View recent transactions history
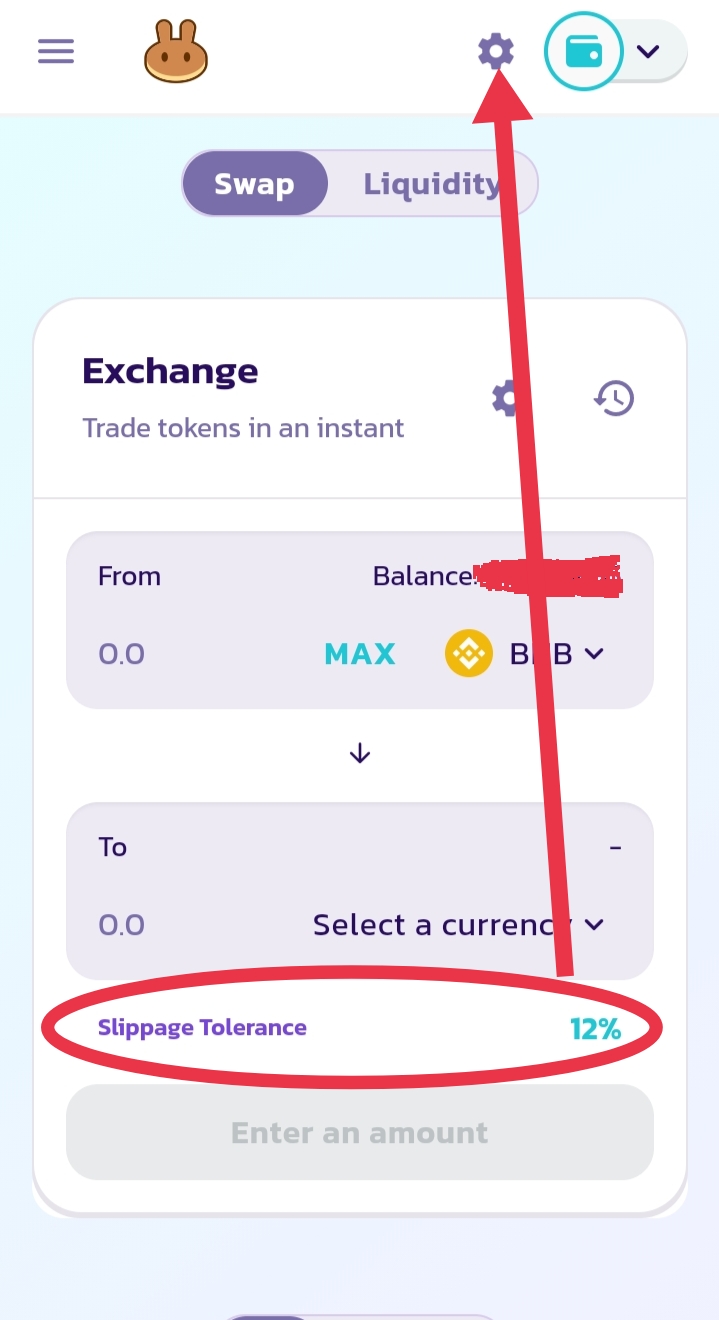Screen dimensions: 719x1320 coord(614,398)
